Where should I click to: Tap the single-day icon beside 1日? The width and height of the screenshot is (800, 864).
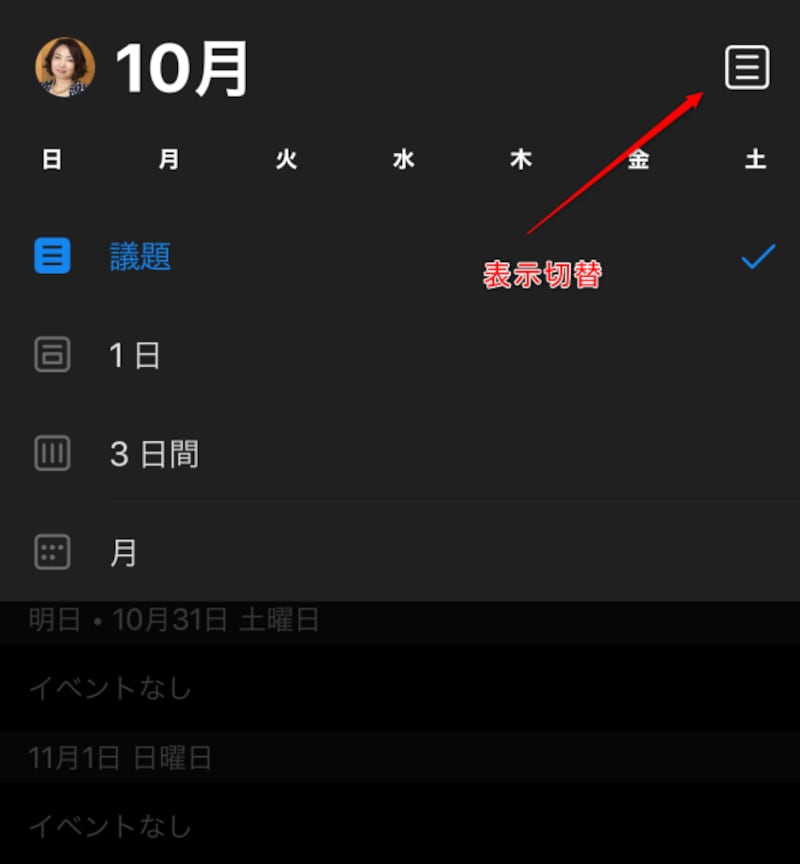[x=52, y=355]
